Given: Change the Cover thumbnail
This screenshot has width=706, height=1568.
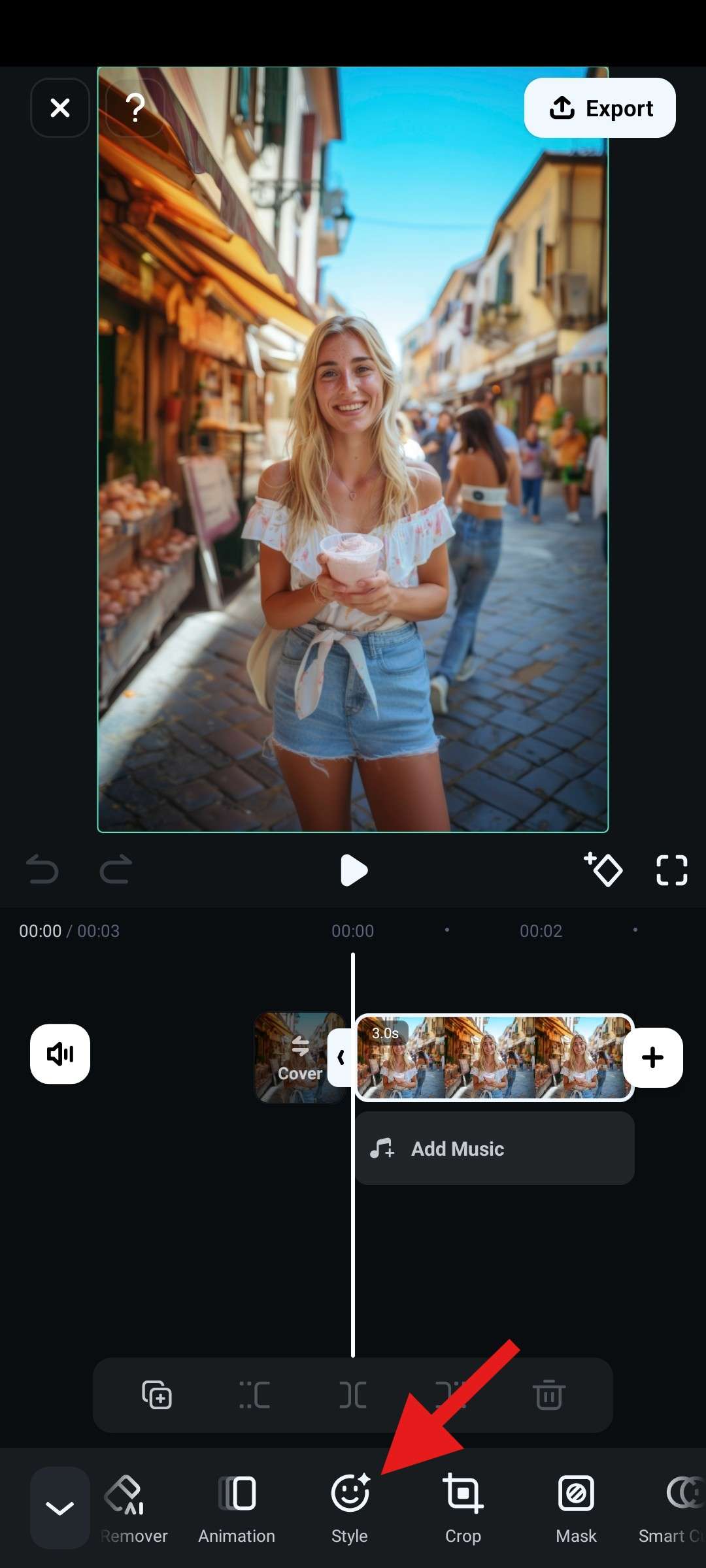Looking at the screenshot, I should pos(300,1057).
